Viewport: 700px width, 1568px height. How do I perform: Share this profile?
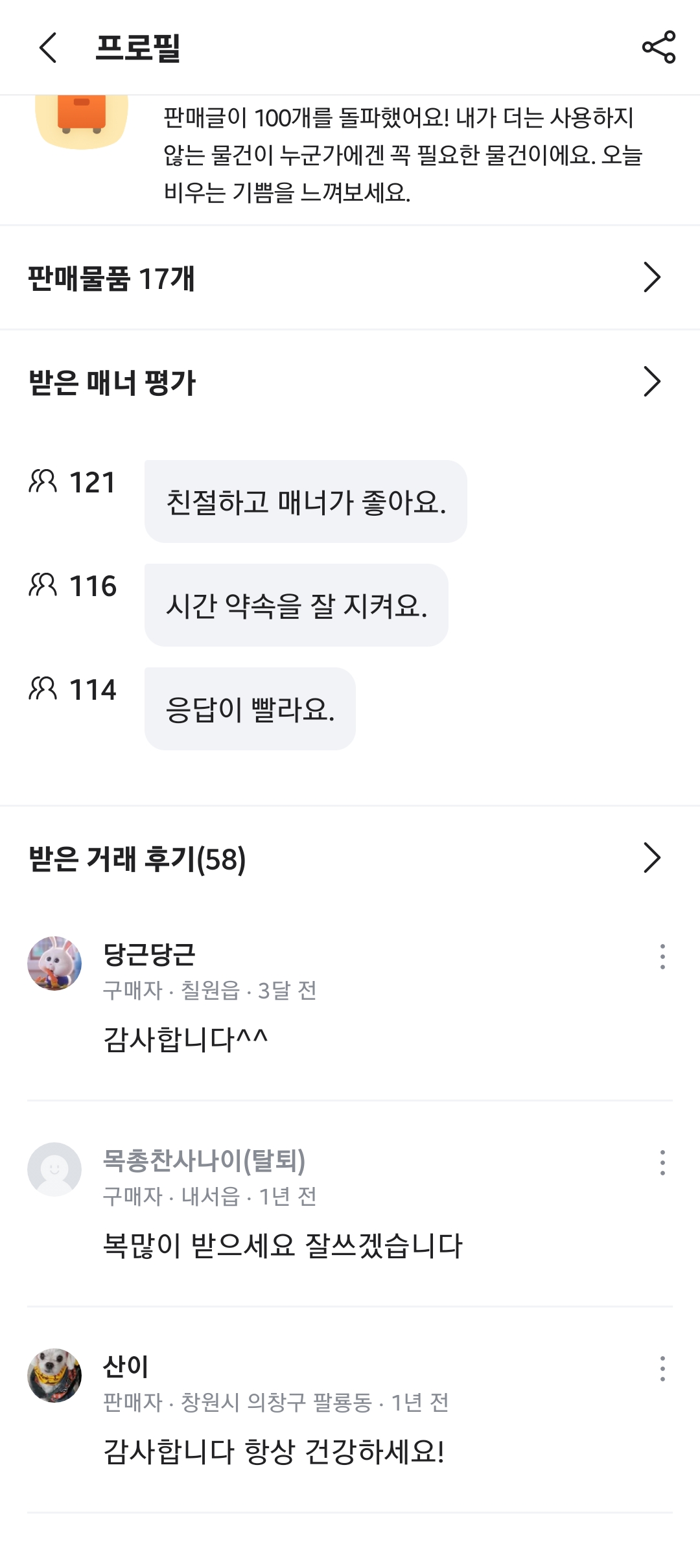659,47
